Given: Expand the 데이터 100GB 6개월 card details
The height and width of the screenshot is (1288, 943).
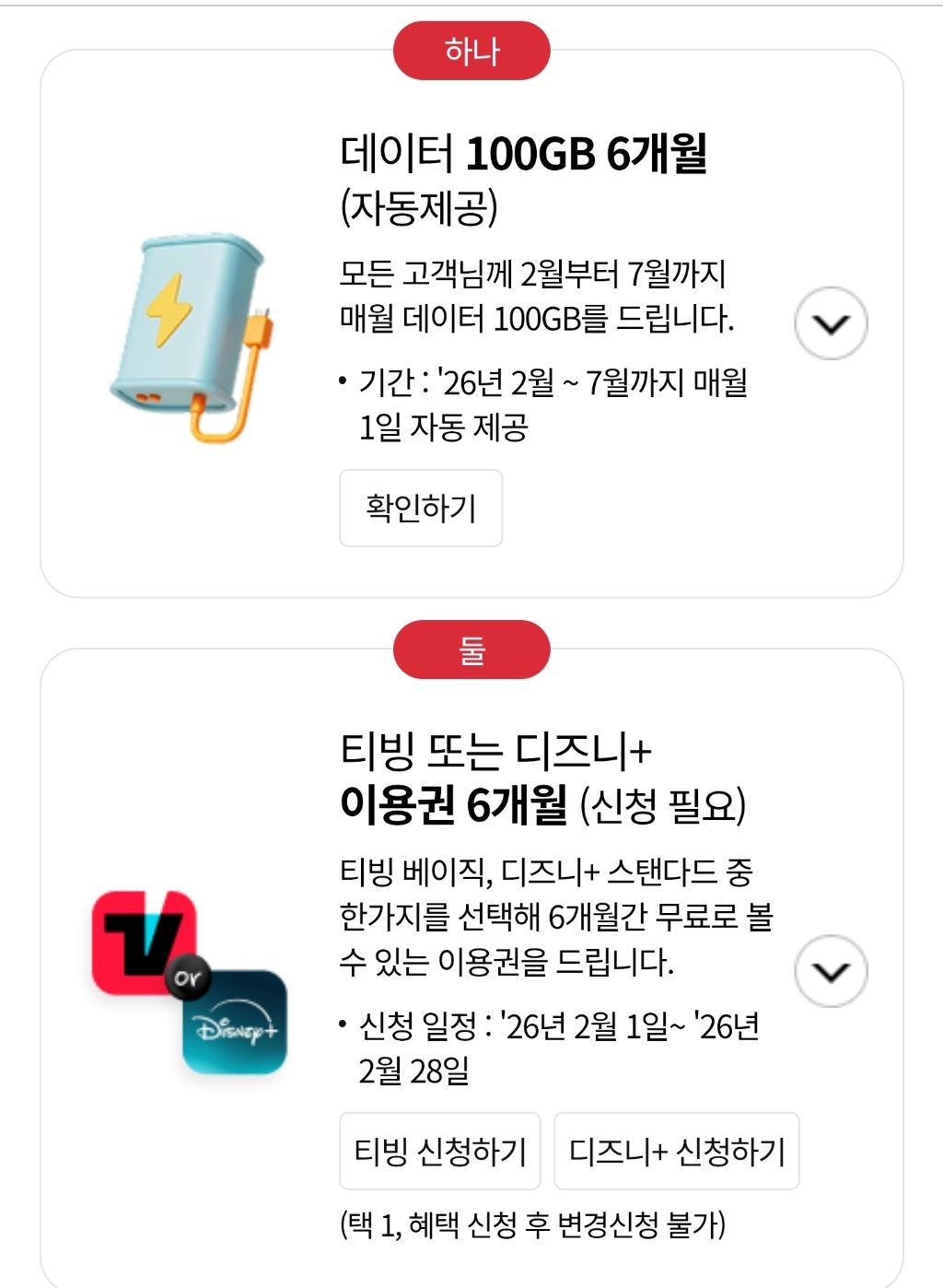Looking at the screenshot, I should [x=831, y=323].
